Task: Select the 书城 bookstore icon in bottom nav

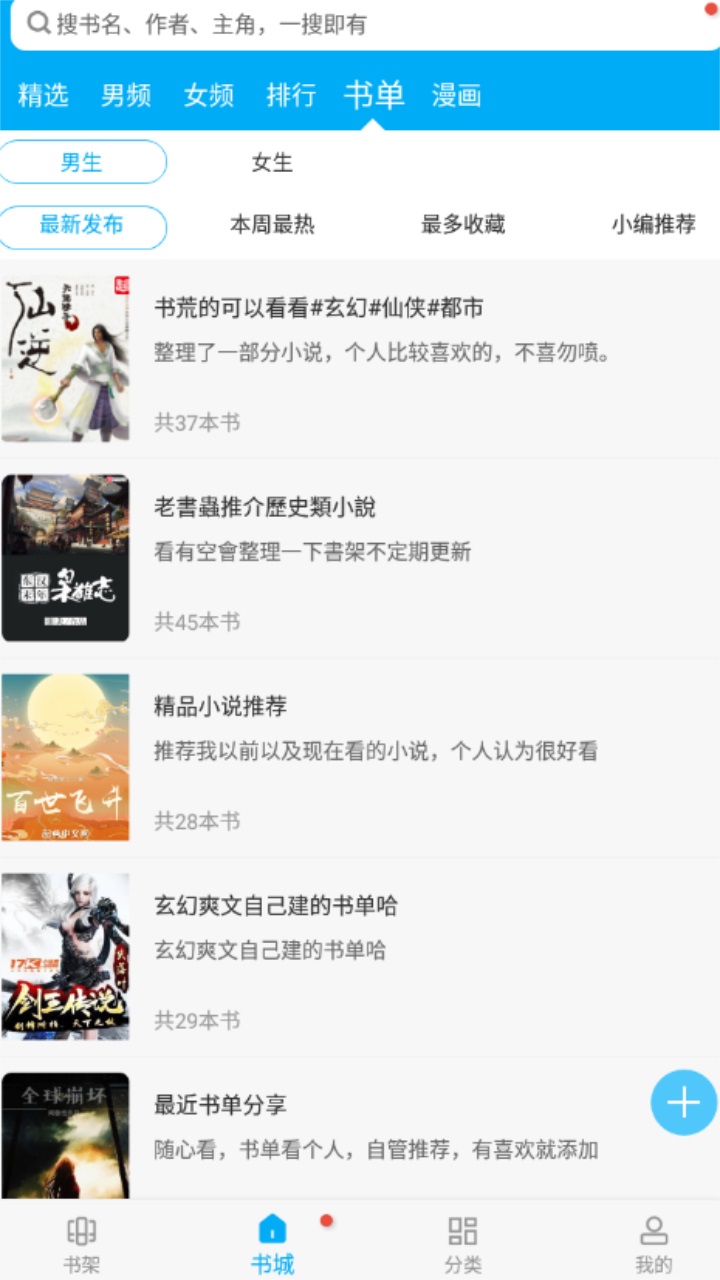Action: (x=270, y=1240)
